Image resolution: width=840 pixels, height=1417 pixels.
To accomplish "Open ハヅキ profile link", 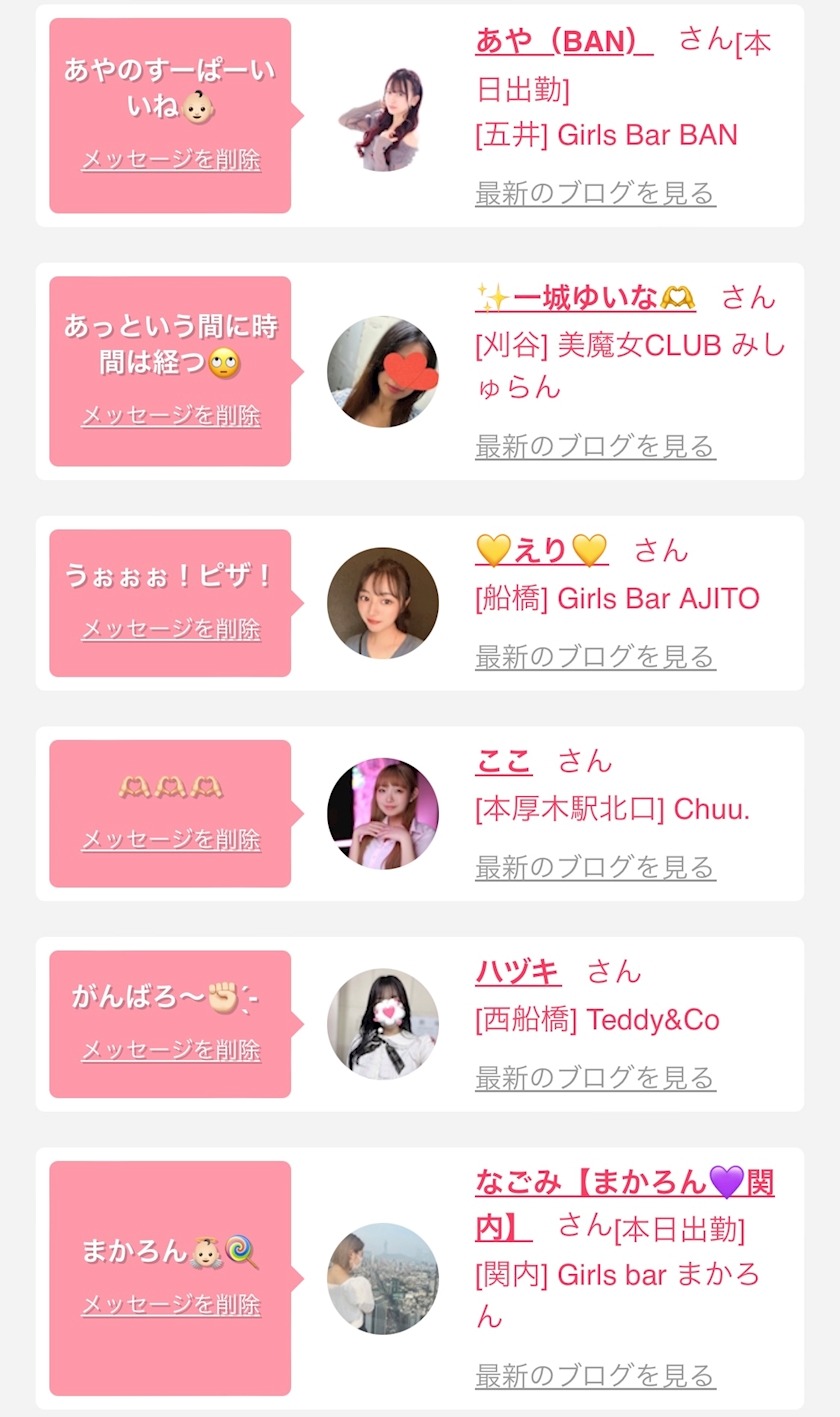I will click(518, 971).
